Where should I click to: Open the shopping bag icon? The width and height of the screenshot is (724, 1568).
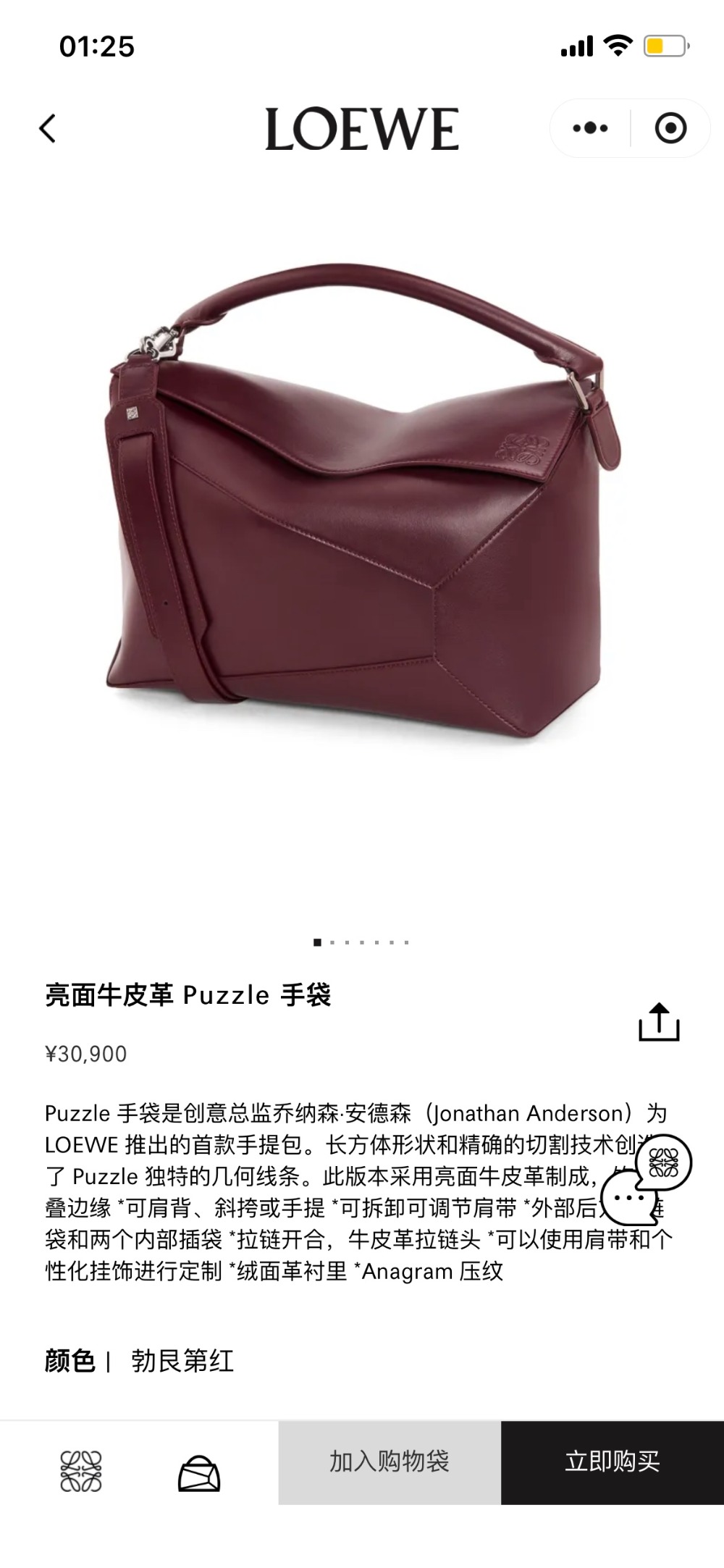click(x=199, y=1473)
